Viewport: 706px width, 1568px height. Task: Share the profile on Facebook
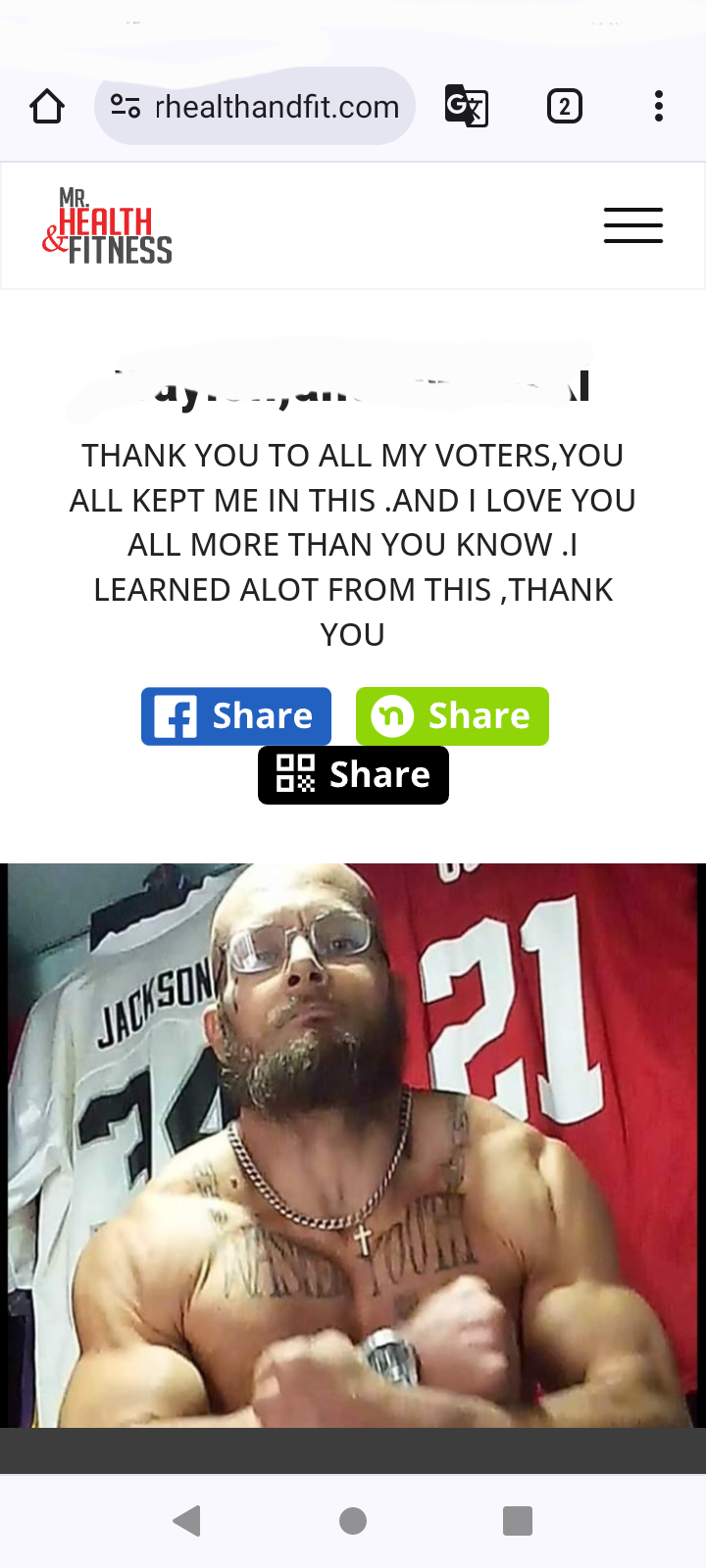click(x=236, y=716)
